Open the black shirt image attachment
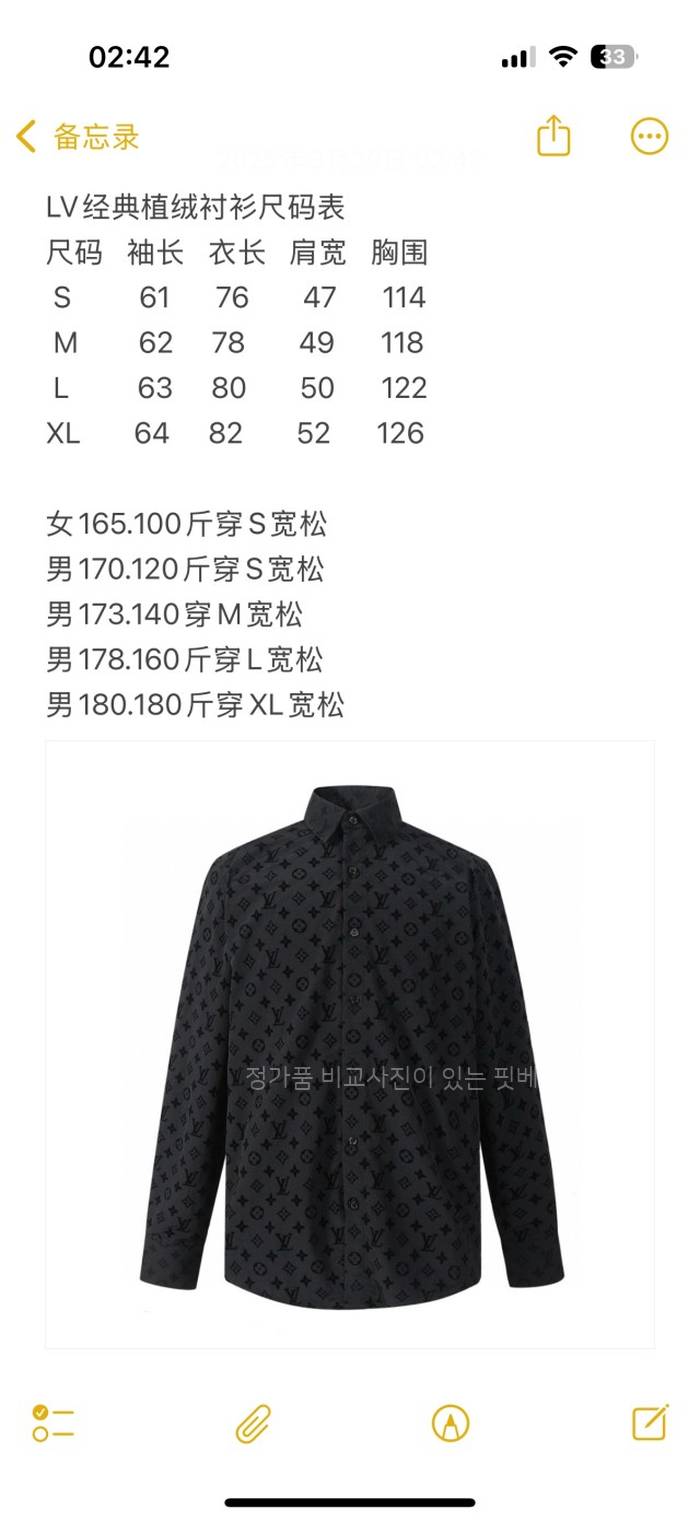 coord(350,1044)
